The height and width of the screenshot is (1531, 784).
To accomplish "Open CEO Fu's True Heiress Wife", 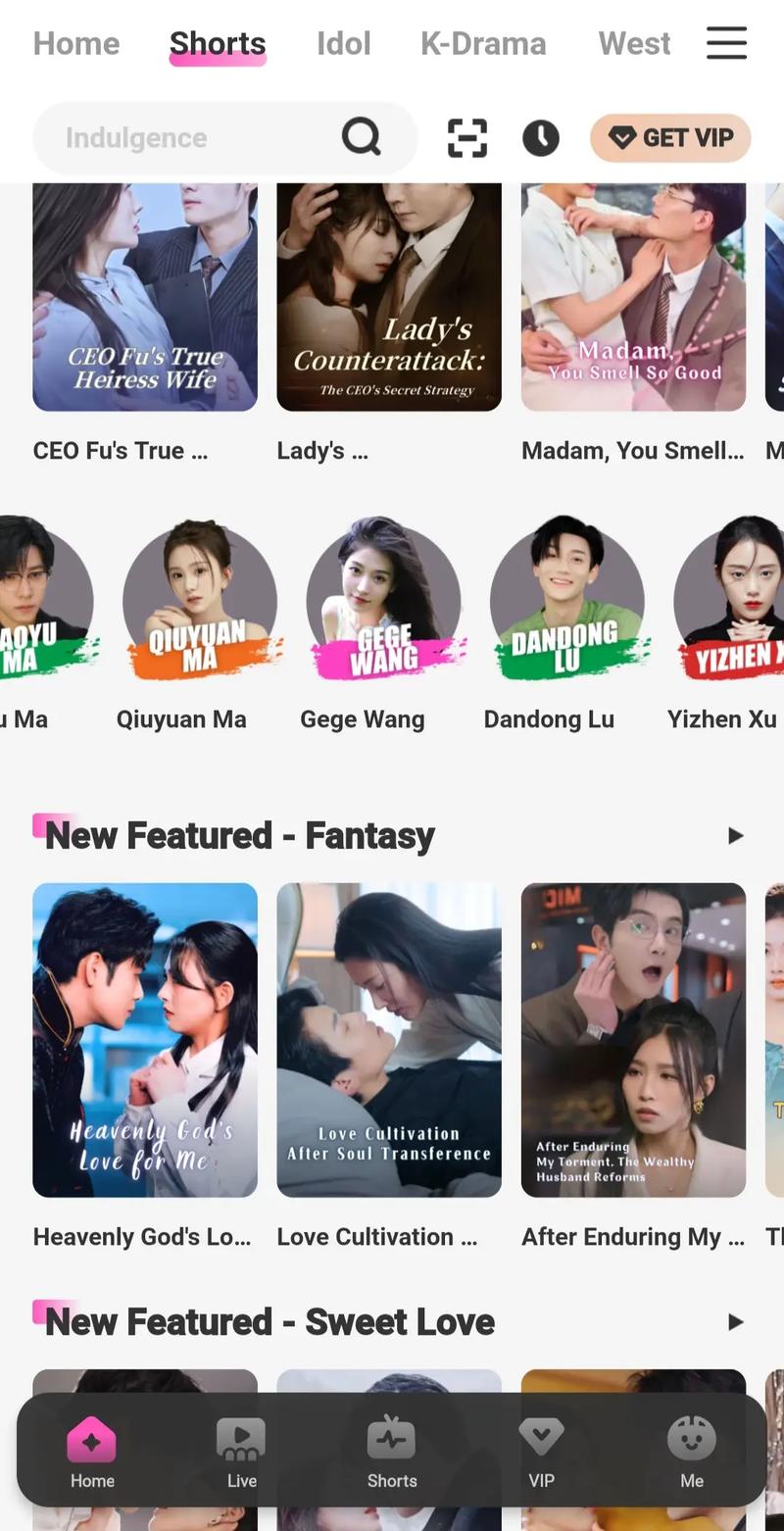I will tap(145, 299).
